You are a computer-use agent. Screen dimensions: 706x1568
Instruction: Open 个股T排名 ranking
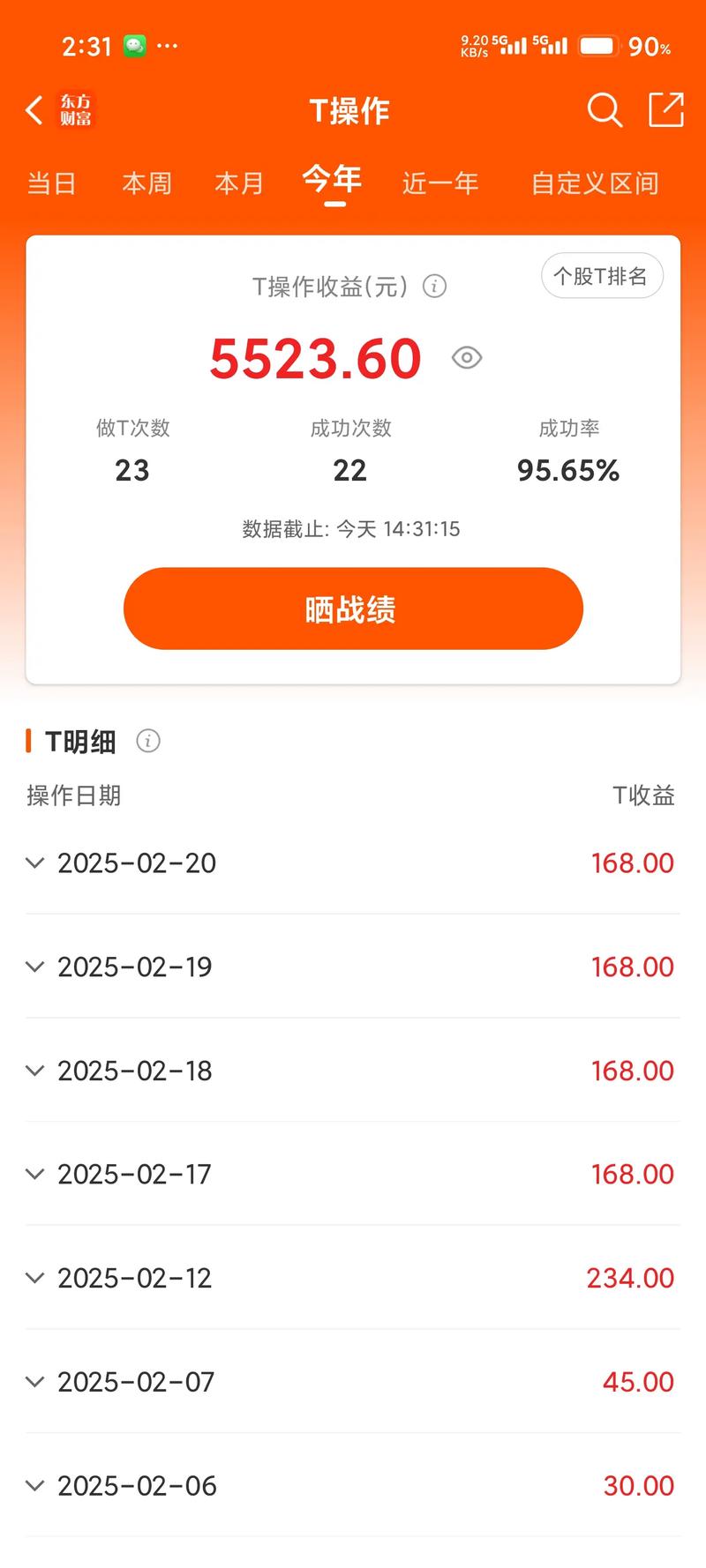click(x=602, y=275)
